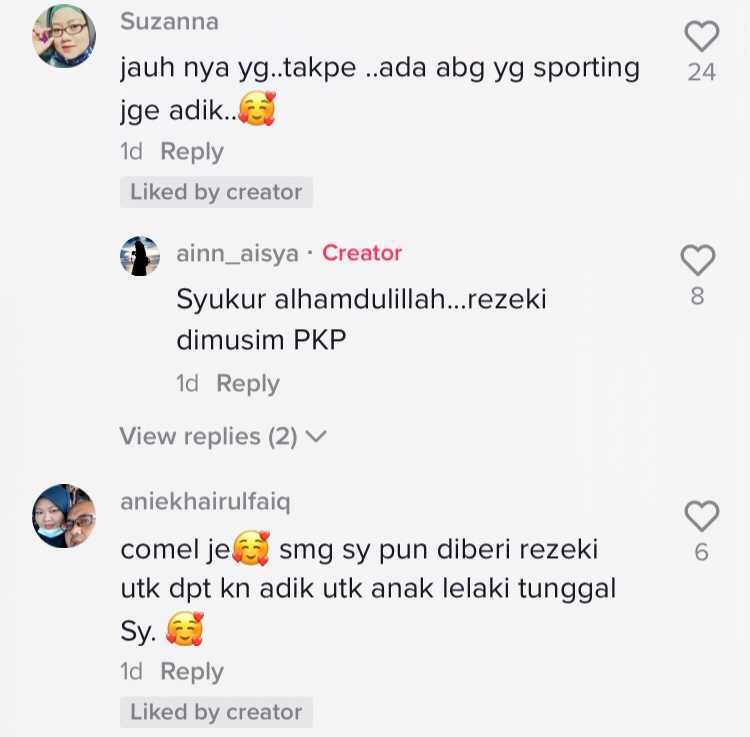Reply to aniekhairulfaiq's comment

coord(192,672)
